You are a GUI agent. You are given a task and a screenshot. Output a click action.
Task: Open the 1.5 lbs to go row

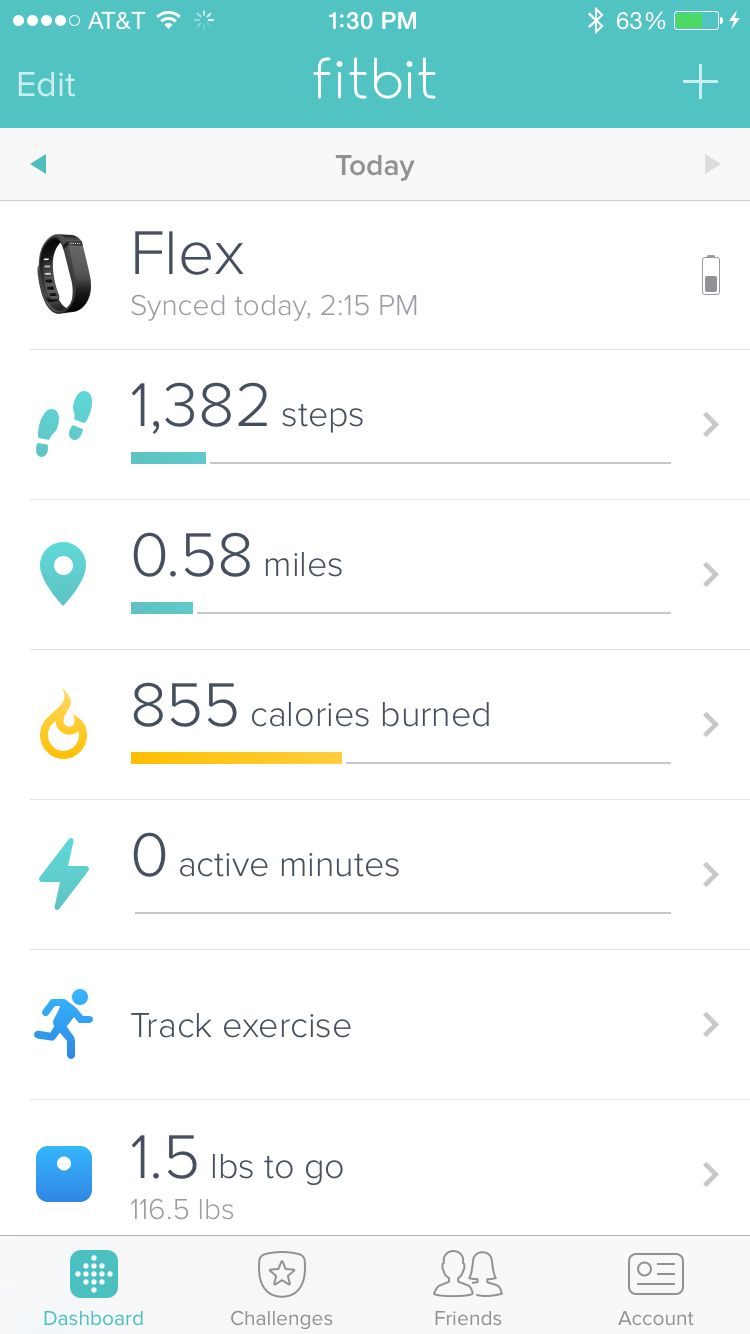[x=375, y=1168]
